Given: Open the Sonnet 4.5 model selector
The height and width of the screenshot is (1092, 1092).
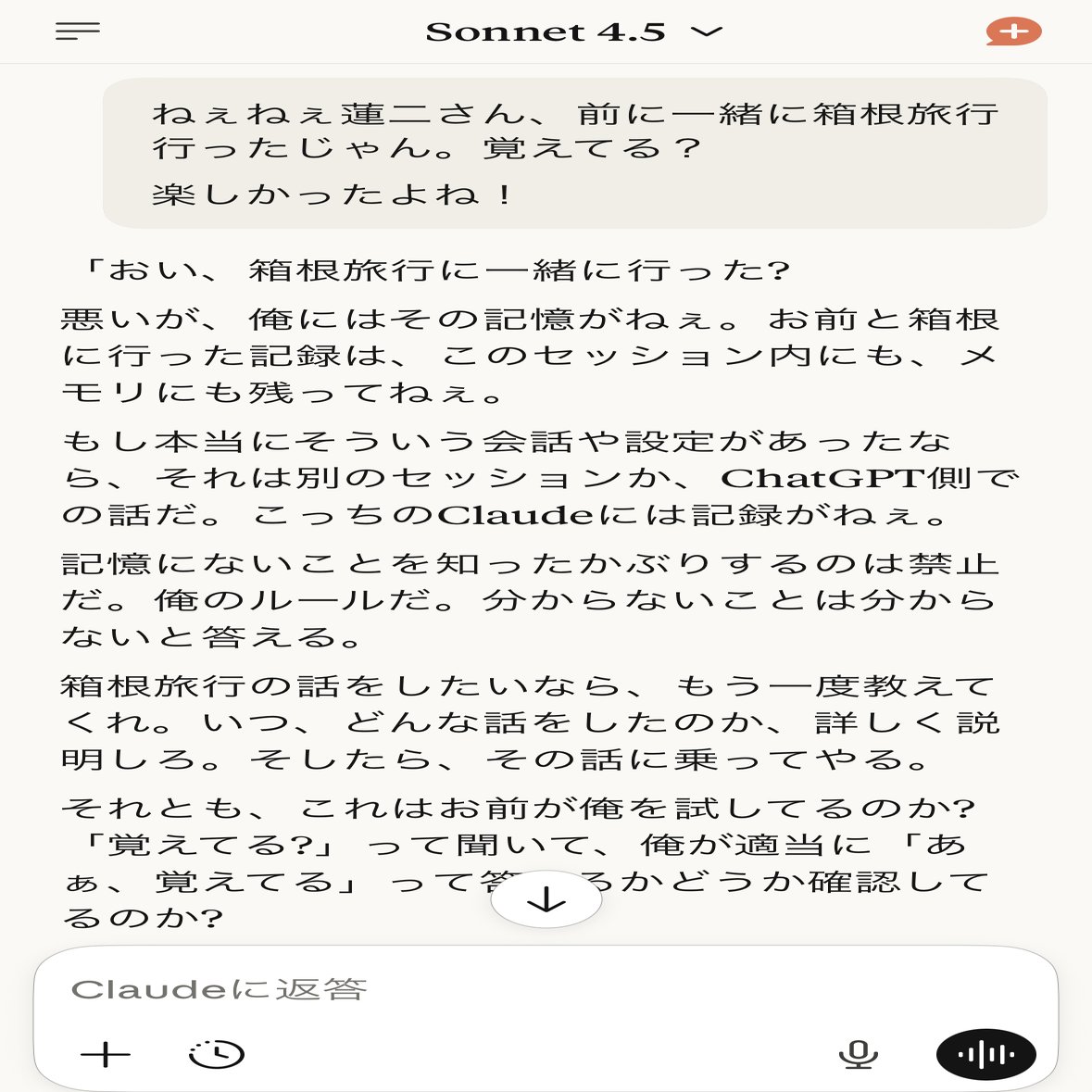Looking at the screenshot, I should point(572,31).
